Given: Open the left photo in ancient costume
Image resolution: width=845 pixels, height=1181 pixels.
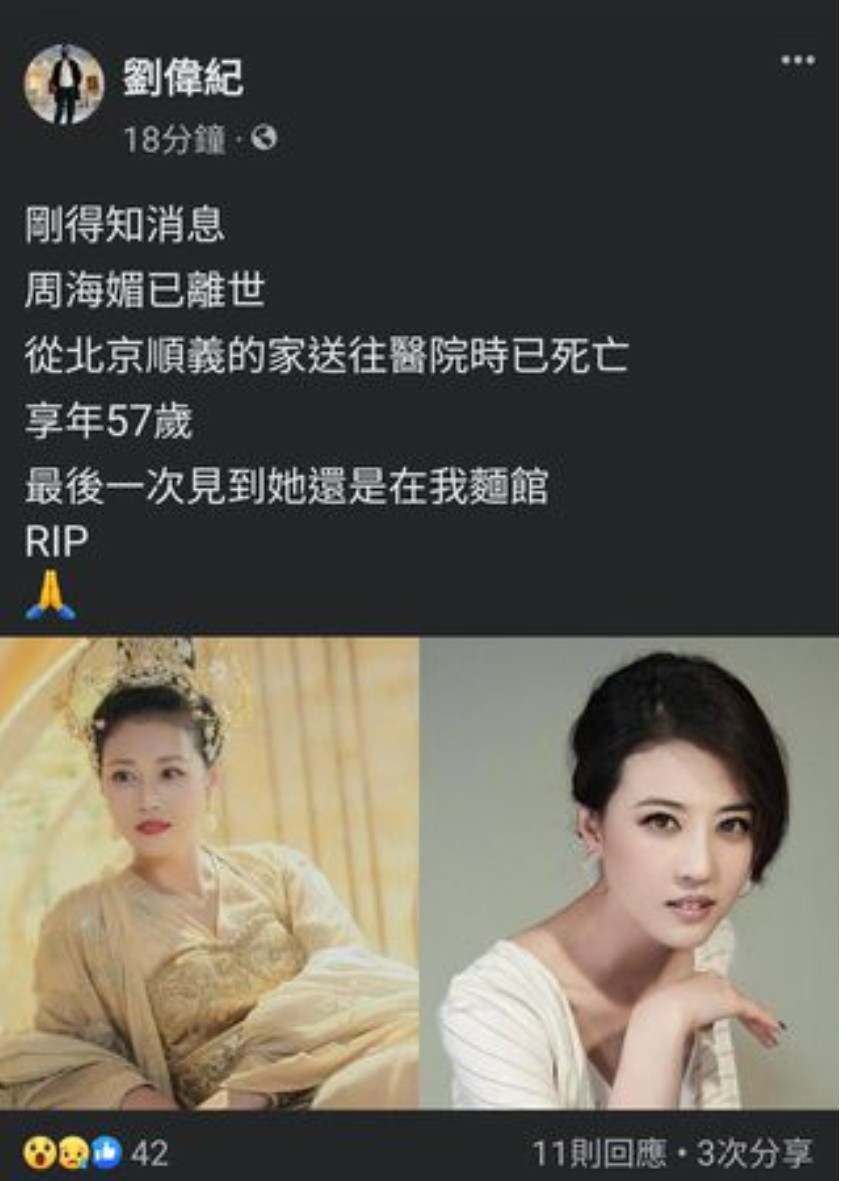Looking at the screenshot, I should click(209, 872).
